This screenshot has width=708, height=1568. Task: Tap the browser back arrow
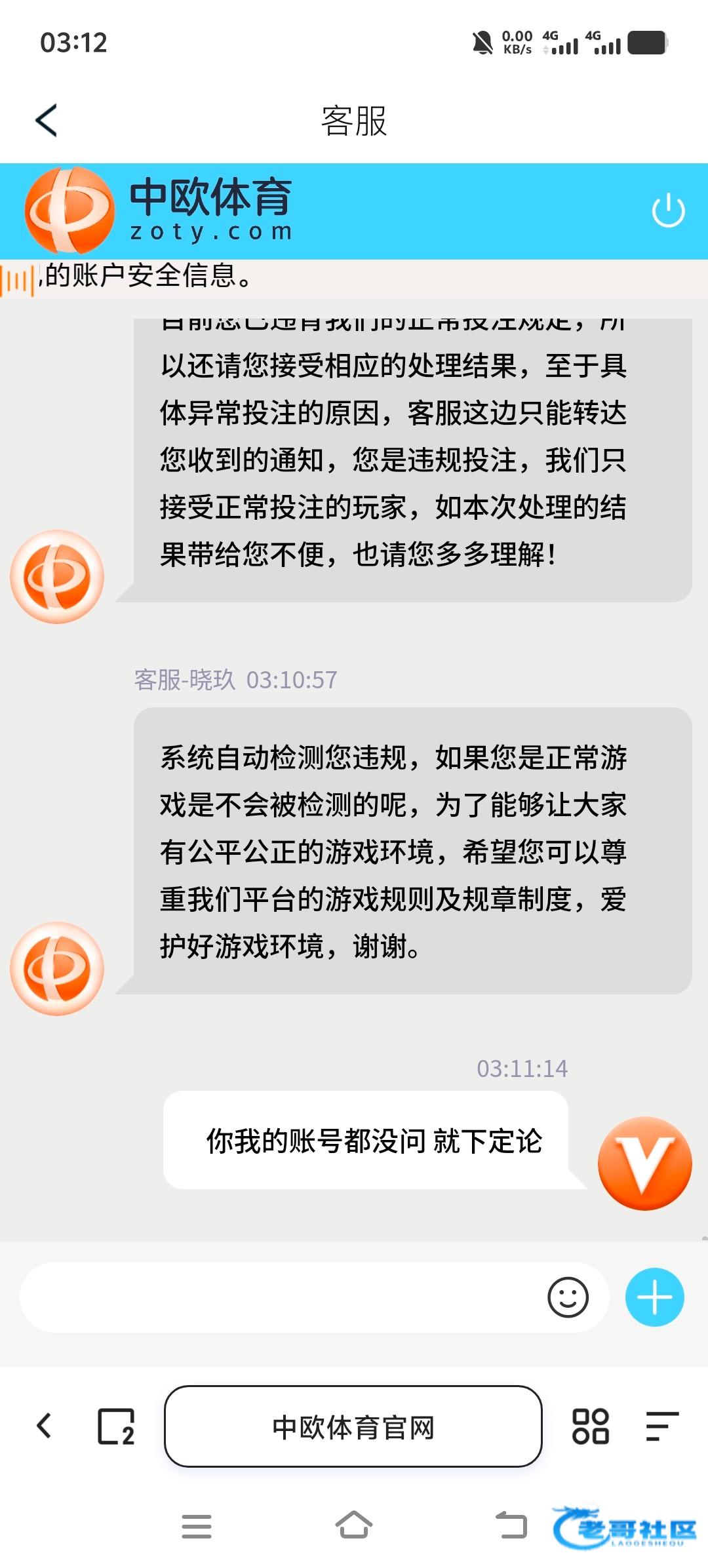[45, 1426]
